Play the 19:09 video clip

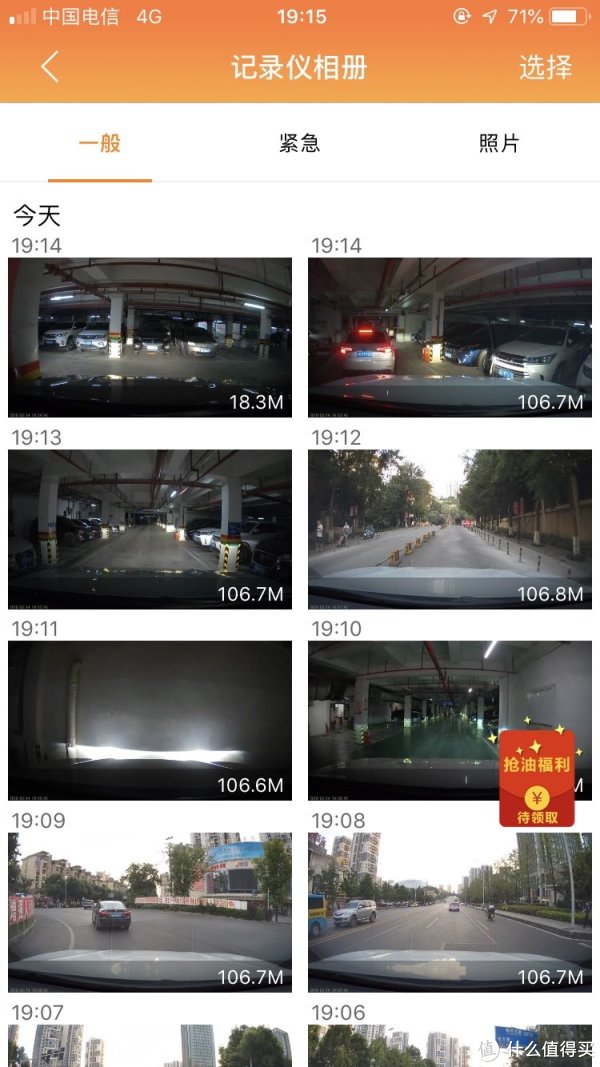pos(150,912)
